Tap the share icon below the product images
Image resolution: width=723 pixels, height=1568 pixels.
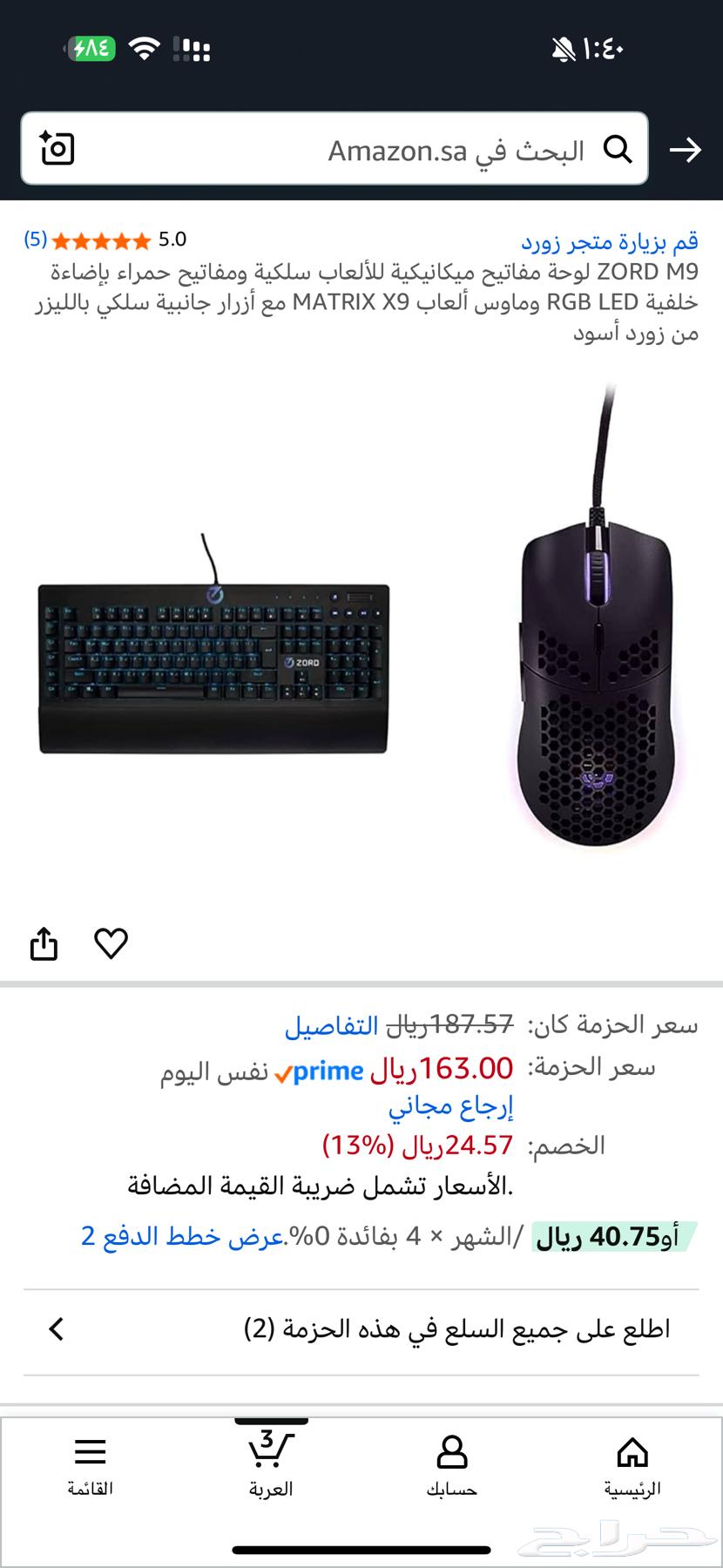(x=44, y=943)
